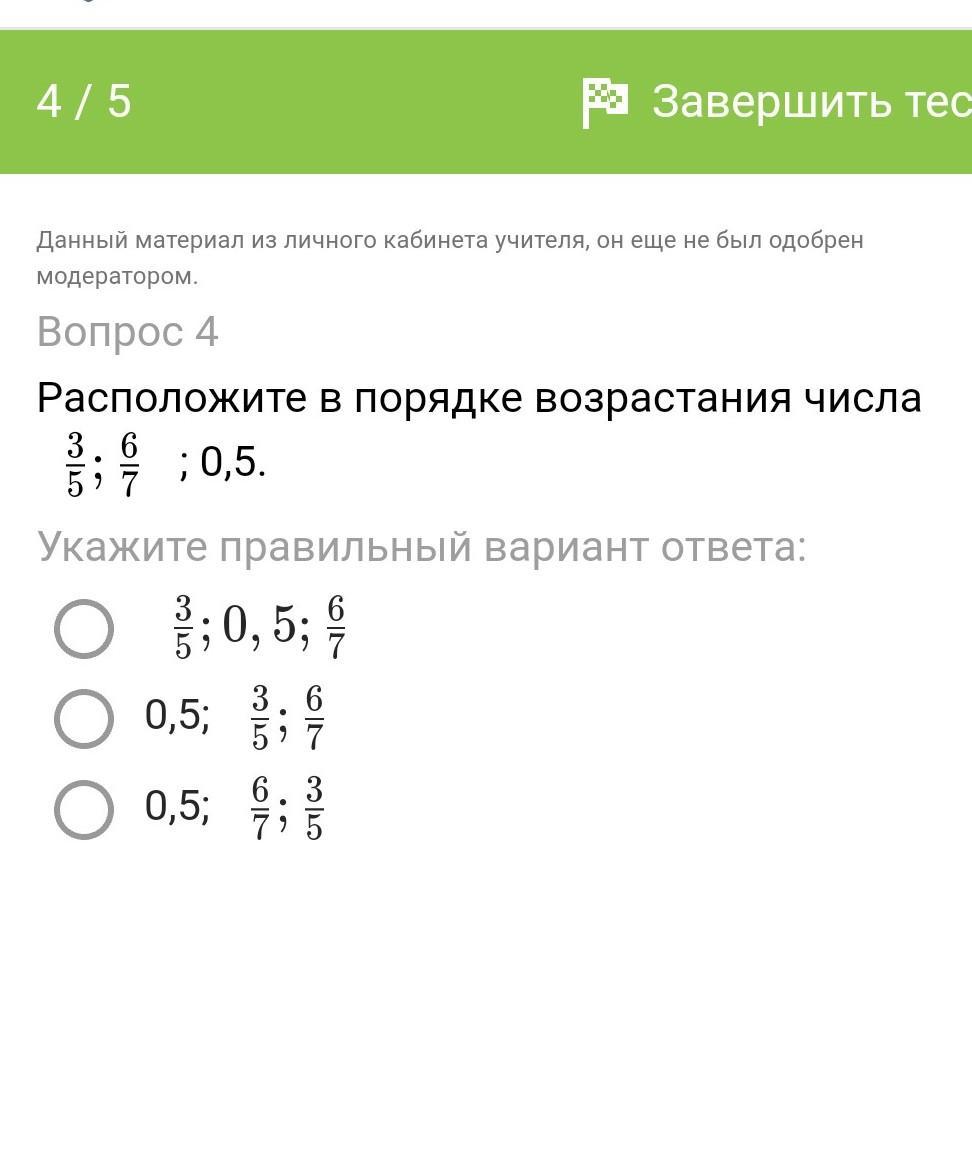Image resolution: width=972 pixels, height=1154 pixels.
Task: Pick answer 0,5; 6/7; 3/5
Action: tap(83, 809)
